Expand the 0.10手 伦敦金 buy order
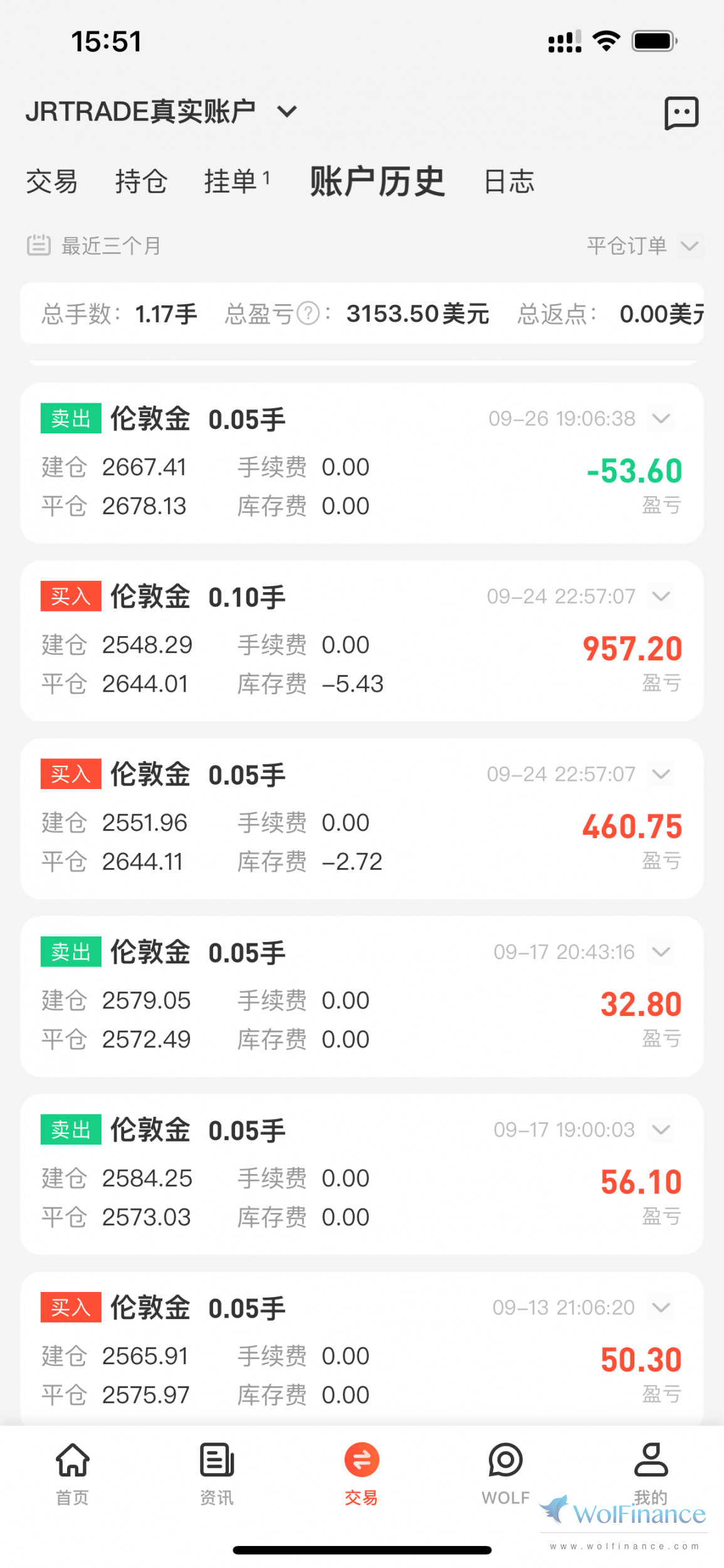This screenshot has width=724, height=1568. (x=661, y=596)
